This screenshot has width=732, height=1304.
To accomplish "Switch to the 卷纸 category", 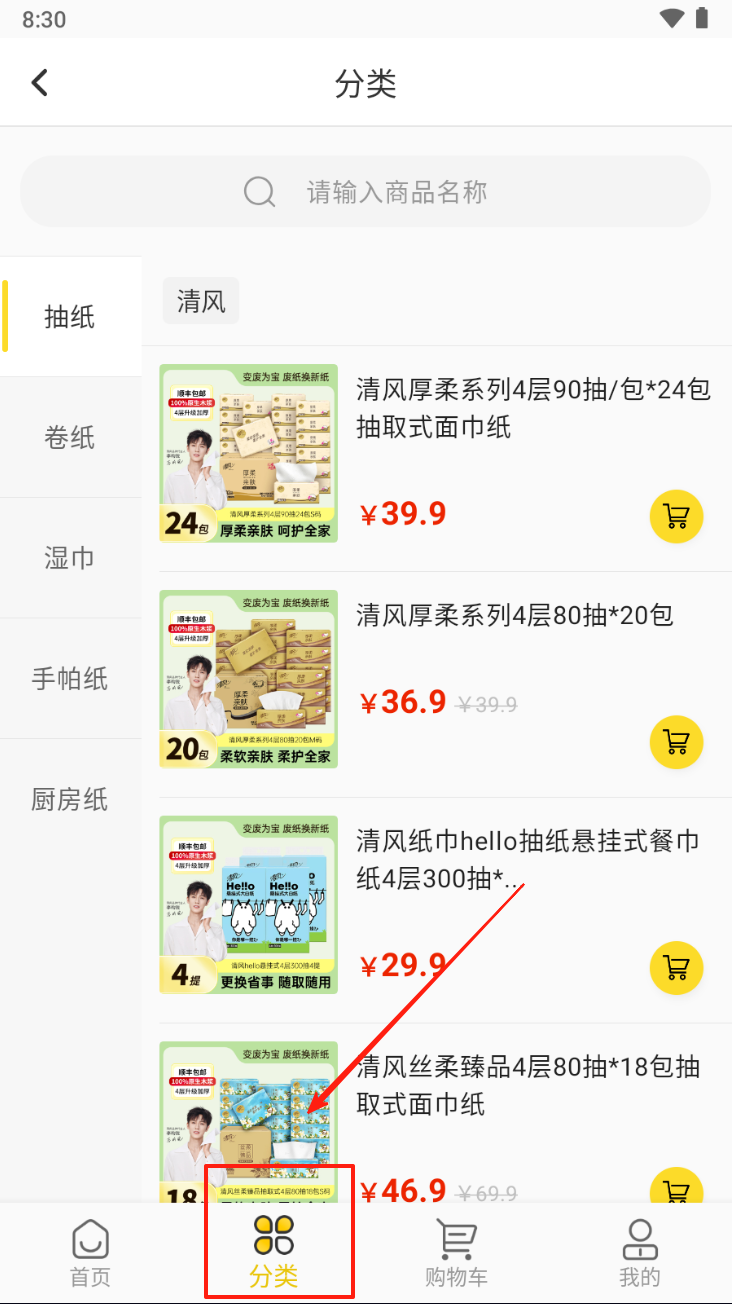I will (x=70, y=437).
